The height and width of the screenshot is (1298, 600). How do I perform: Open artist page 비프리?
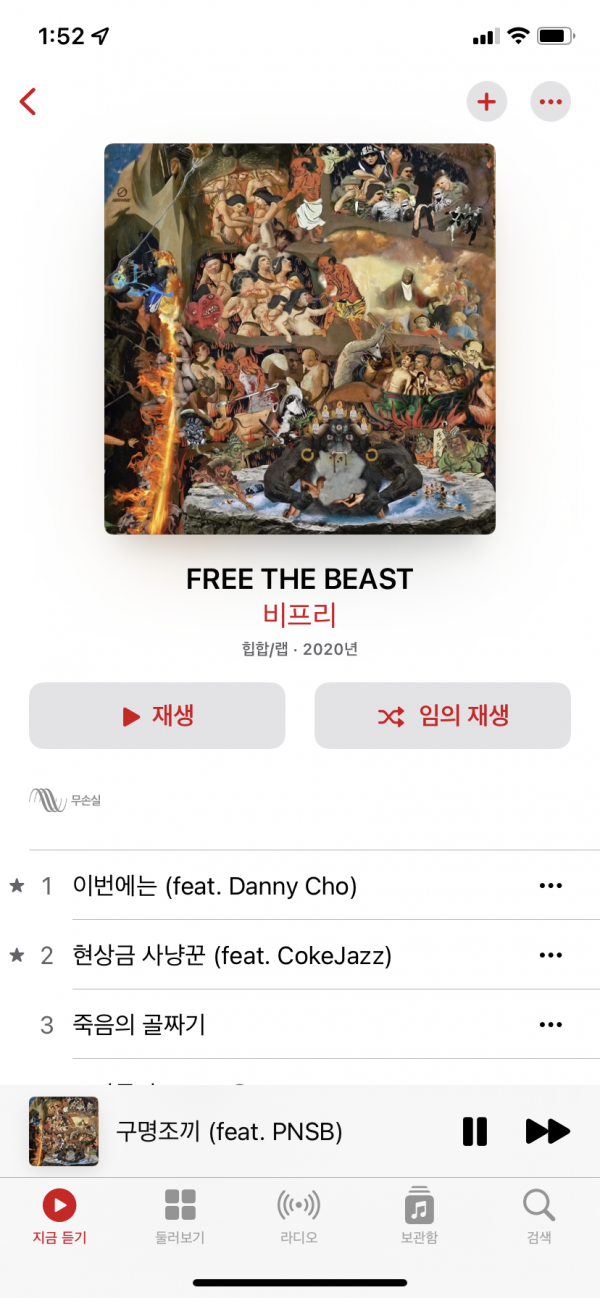tap(299, 614)
